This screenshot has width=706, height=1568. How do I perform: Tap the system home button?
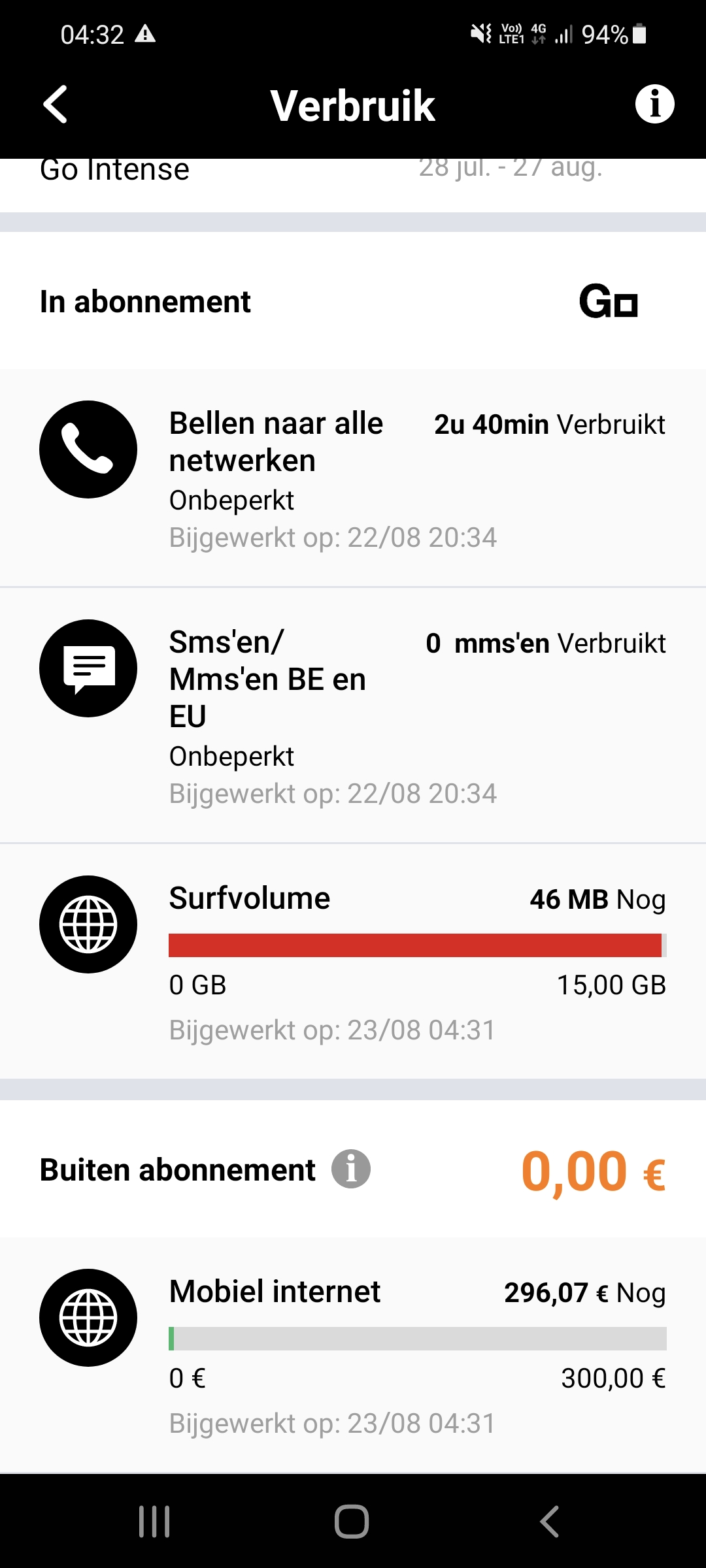pyautogui.click(x=352, y=1522)
